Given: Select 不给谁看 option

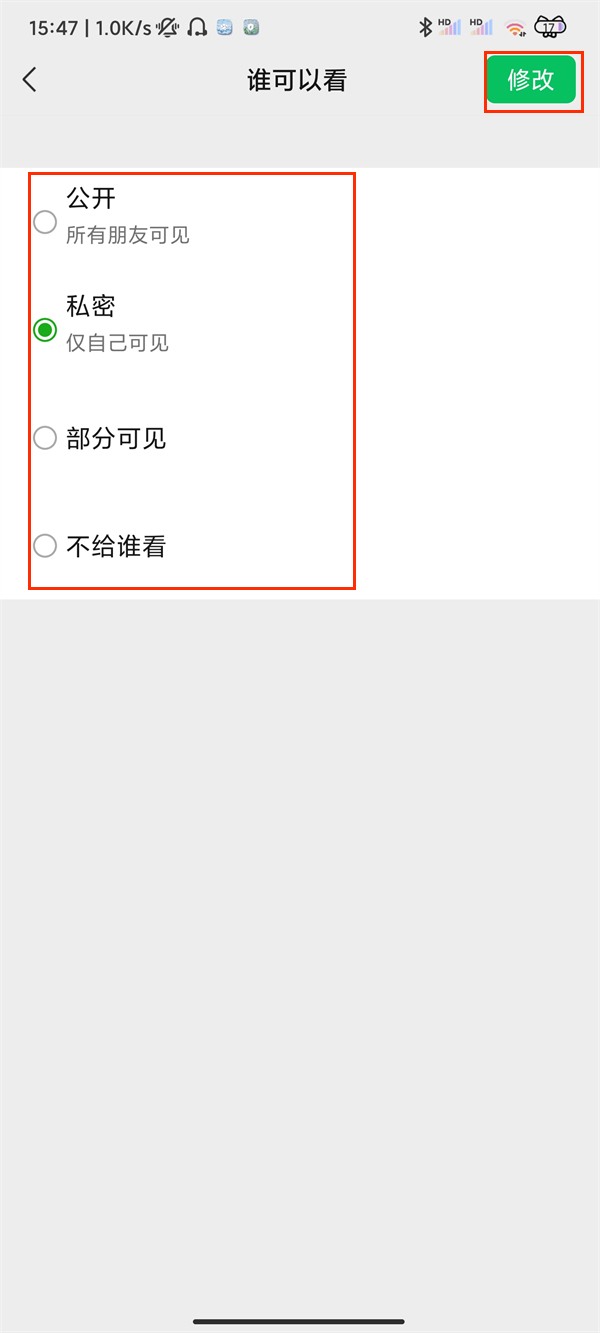Looking at the screenshot, I should (x=45, y=546).
